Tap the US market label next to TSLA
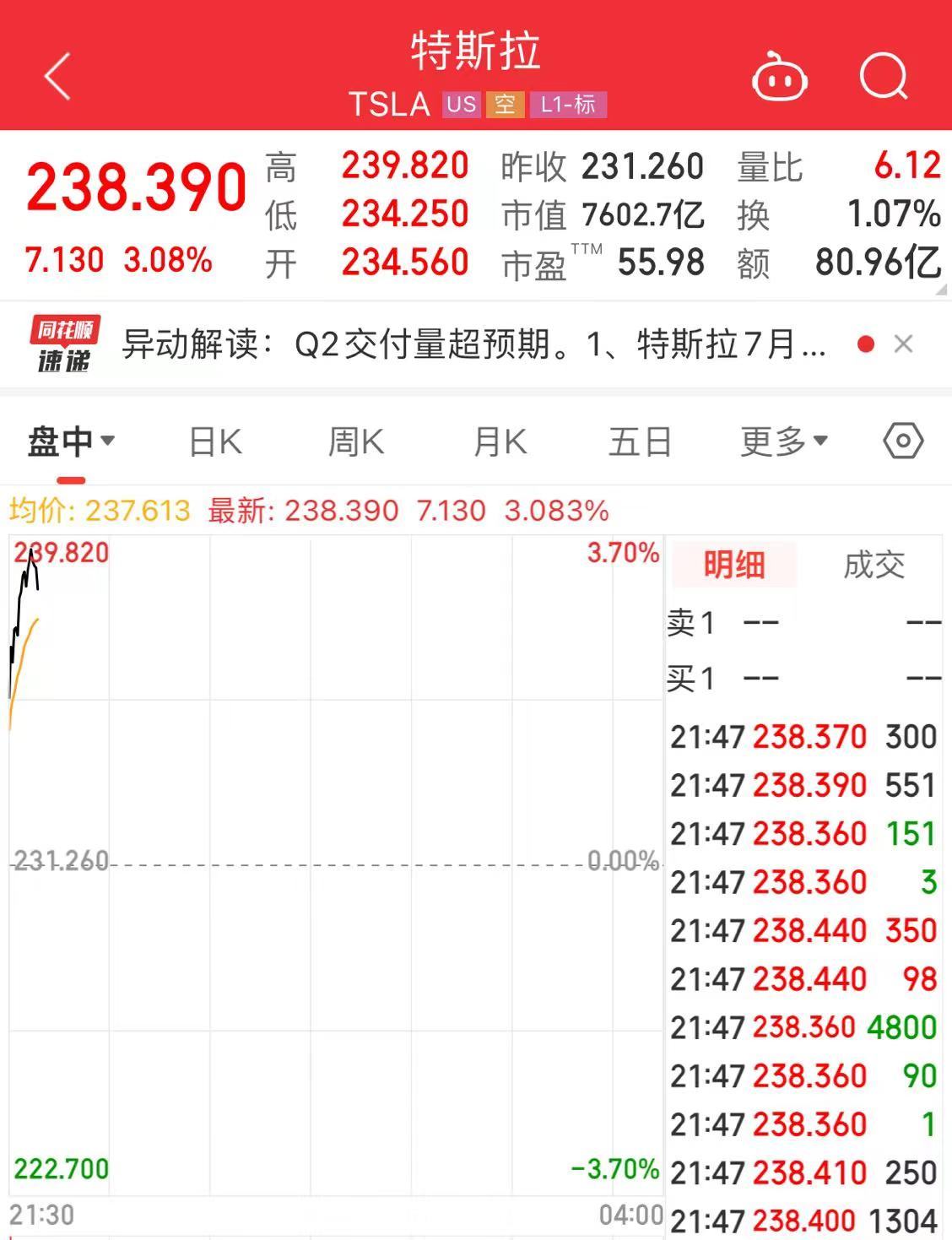The width and height of the screenshot is (952, 1240). [460, 105]
